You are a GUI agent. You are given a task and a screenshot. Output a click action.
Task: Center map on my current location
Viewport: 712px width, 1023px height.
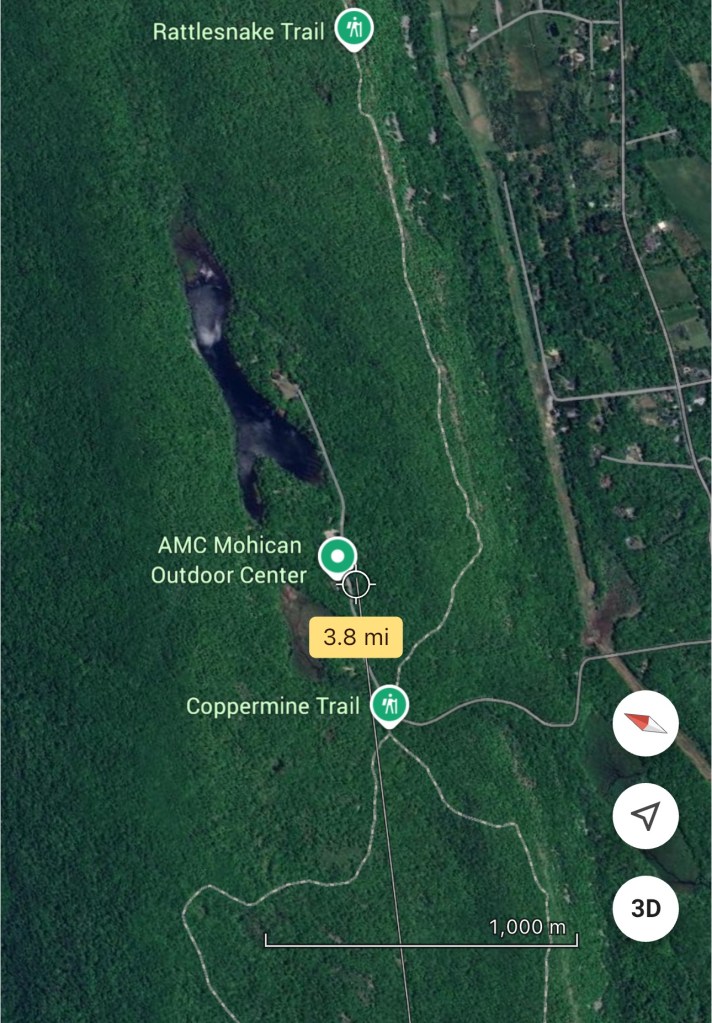tap(646, 817)
